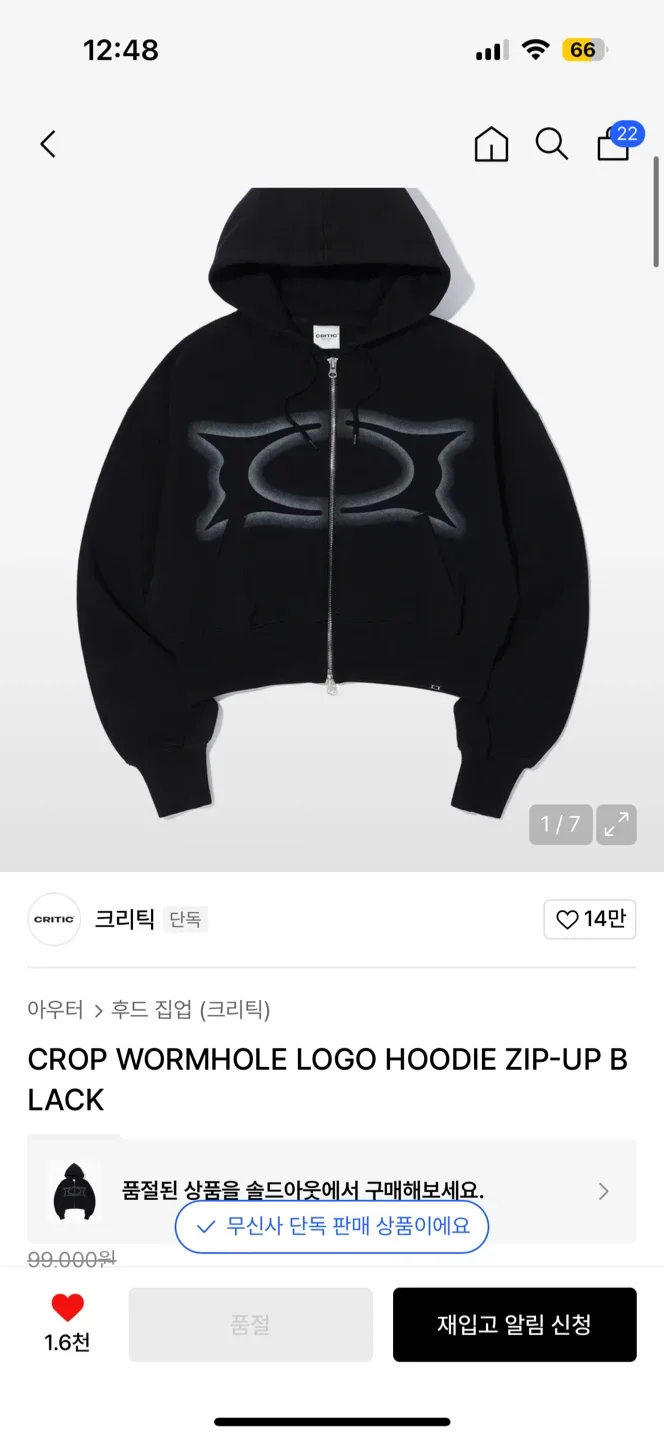Image resolution: width=664 pixels, height=1440 pixels.
Task: Like the 크리틱 brand (14만)
Action: click(x=590, y=919)
